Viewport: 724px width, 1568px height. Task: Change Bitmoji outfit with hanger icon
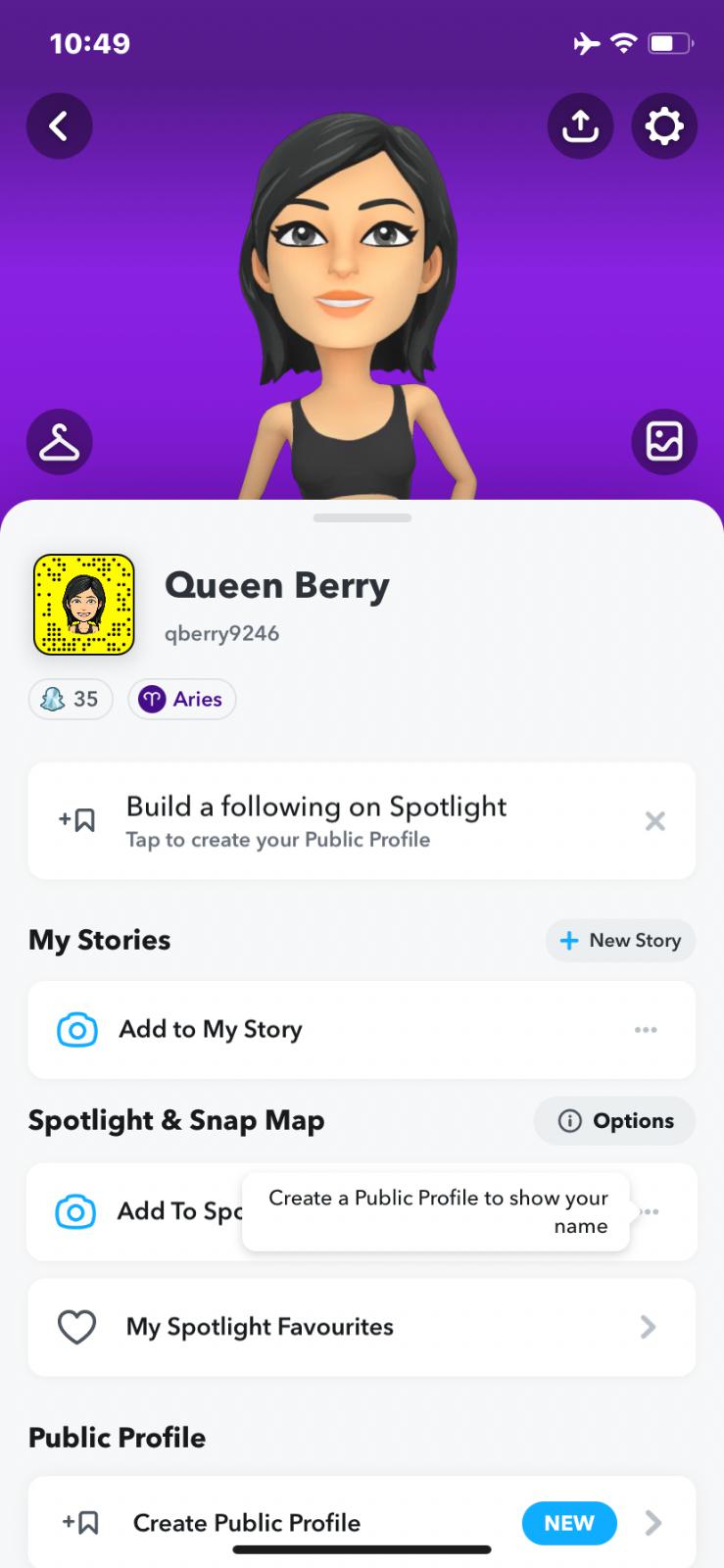(59, 442)
